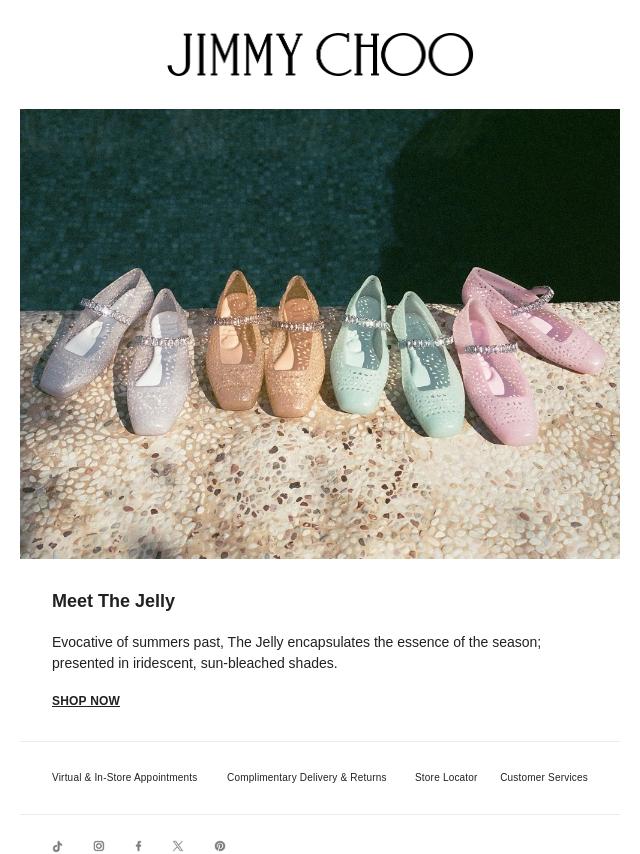Follow the SHOP NOW link
Viewport: 640px width, 854px height.
coord(86,701)
